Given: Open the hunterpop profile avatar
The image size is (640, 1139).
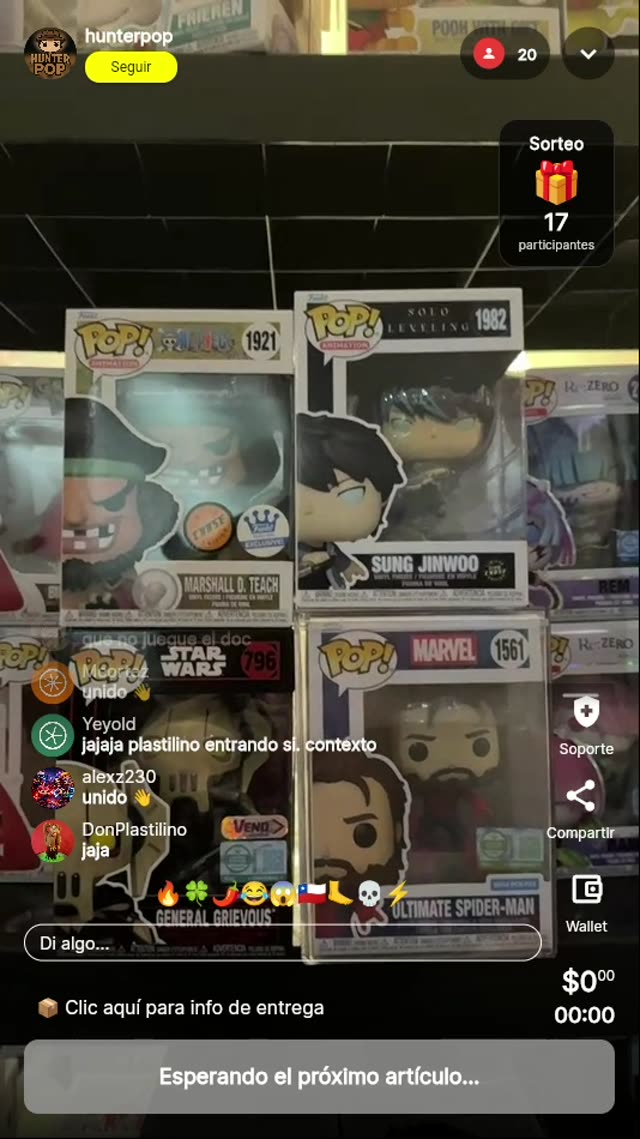Looking at the screenshot, I should pyautogui.click(x=50, y=53).
